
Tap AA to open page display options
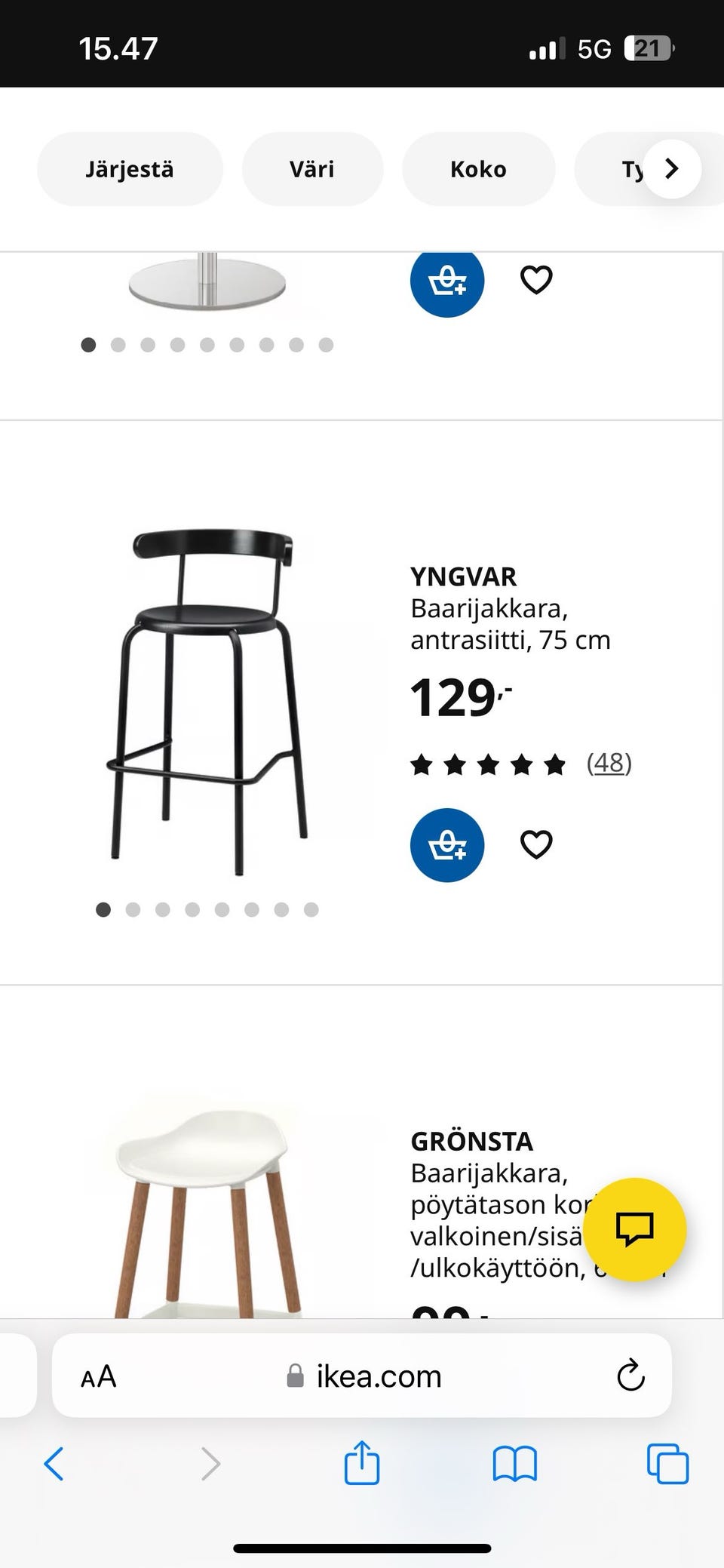[x=97, y=1375]
